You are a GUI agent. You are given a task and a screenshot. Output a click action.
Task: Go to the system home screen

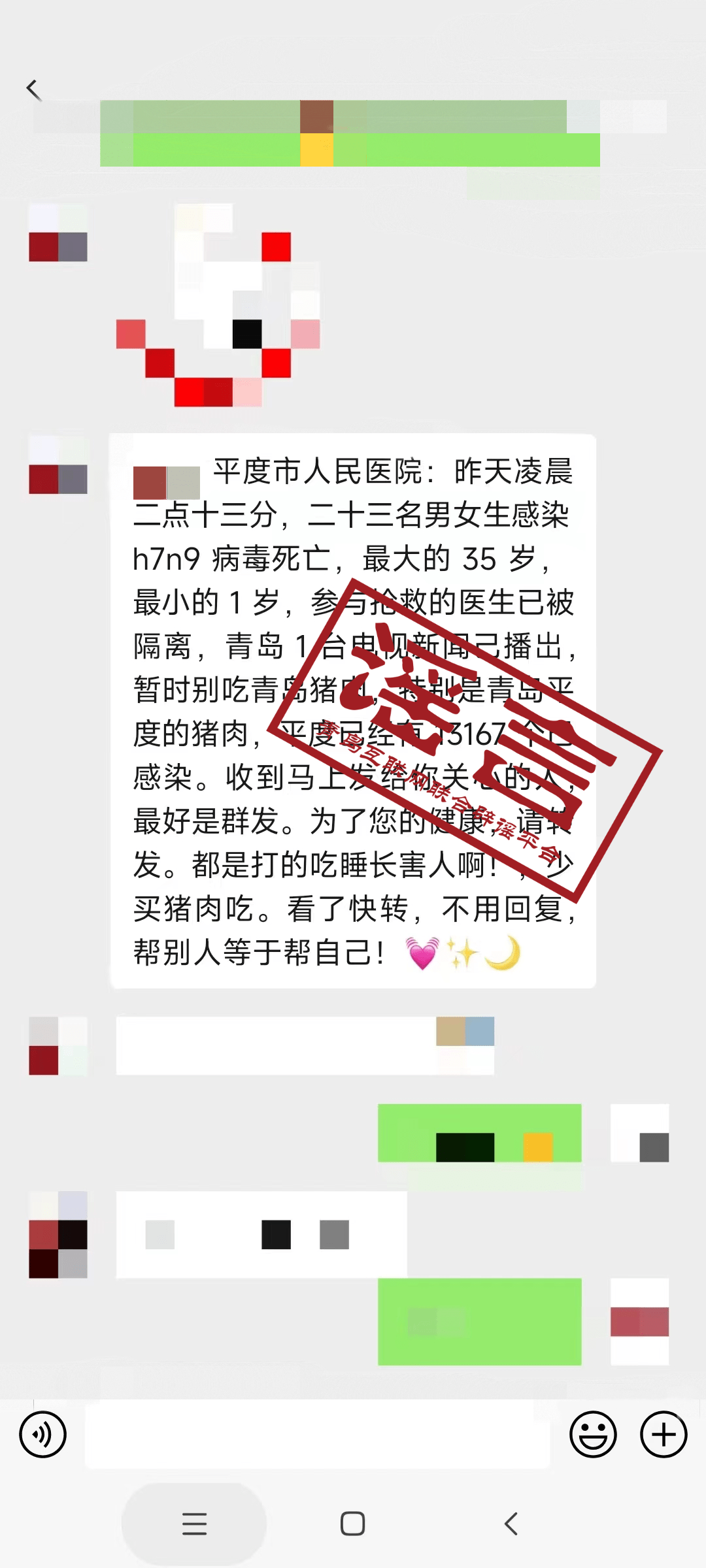click(352, 1524)
